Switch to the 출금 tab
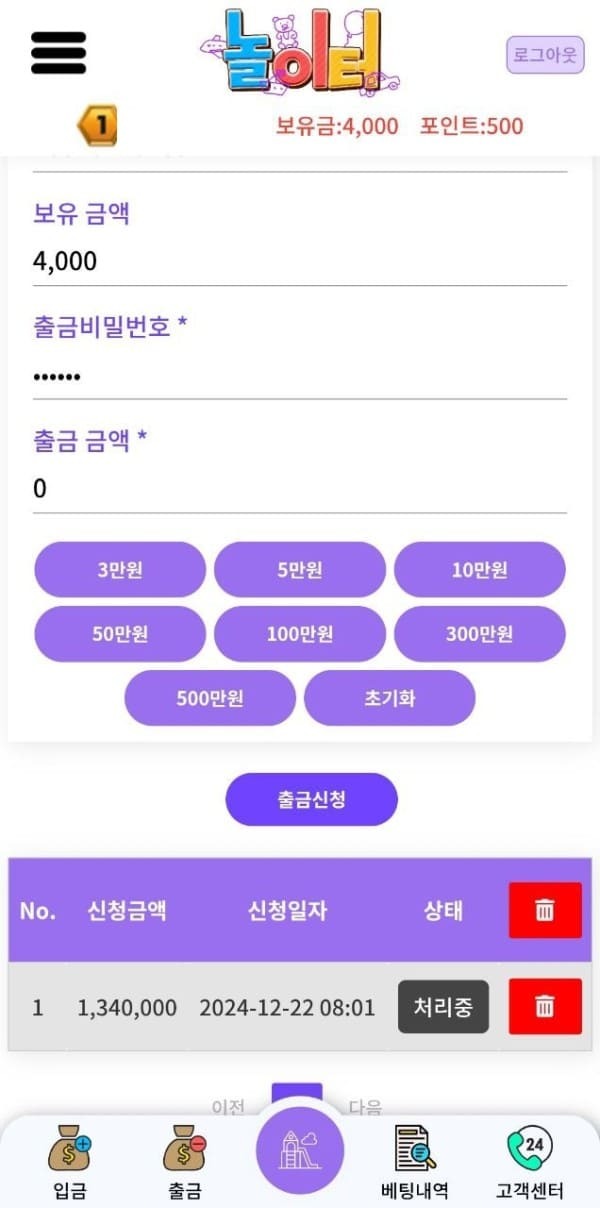The width and height of the screenshot is (600, 1208). tap(185, 1163)
